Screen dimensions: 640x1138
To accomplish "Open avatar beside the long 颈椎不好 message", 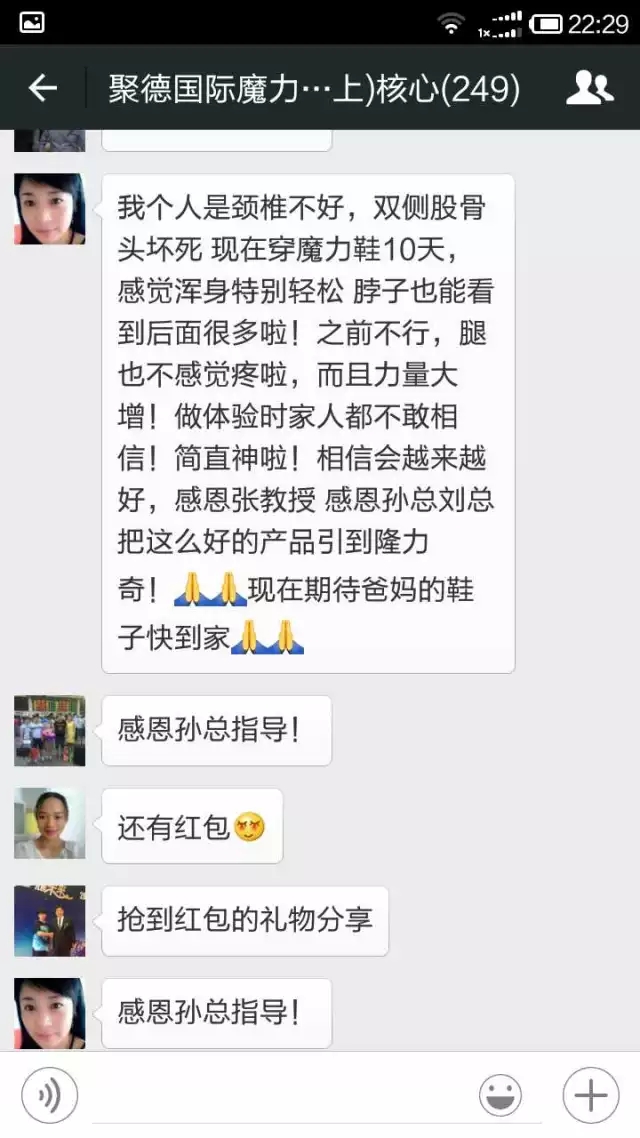I will tap(49, 209).
